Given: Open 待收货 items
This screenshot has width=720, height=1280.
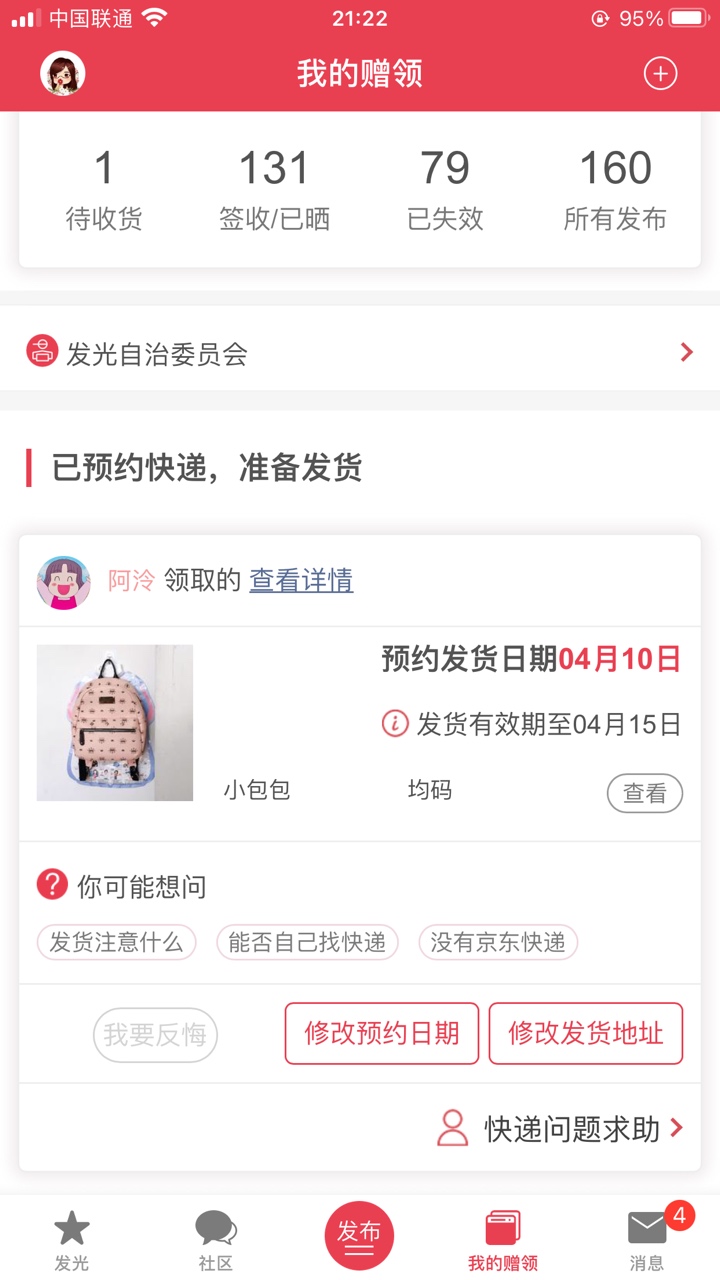Looking at the screenshot, I should click(x=104, y=190).
